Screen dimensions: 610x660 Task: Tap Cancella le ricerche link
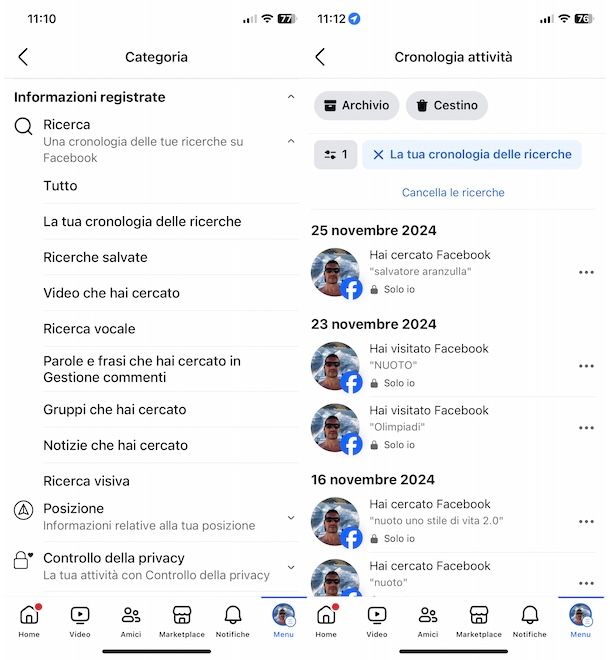coord(453,192)
